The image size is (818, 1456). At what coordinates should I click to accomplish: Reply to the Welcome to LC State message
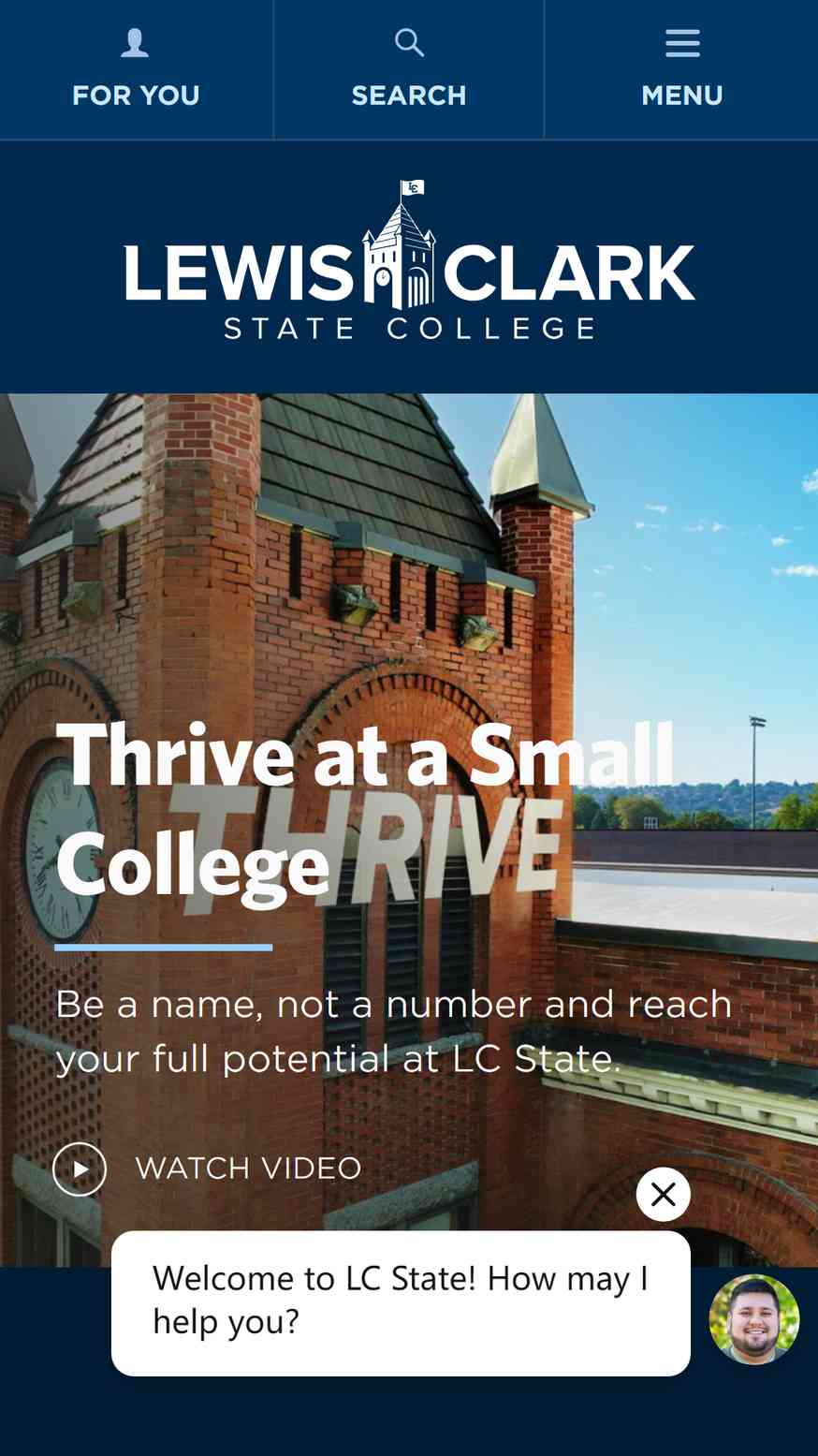pyautogui.click(x=401, y=1303)
